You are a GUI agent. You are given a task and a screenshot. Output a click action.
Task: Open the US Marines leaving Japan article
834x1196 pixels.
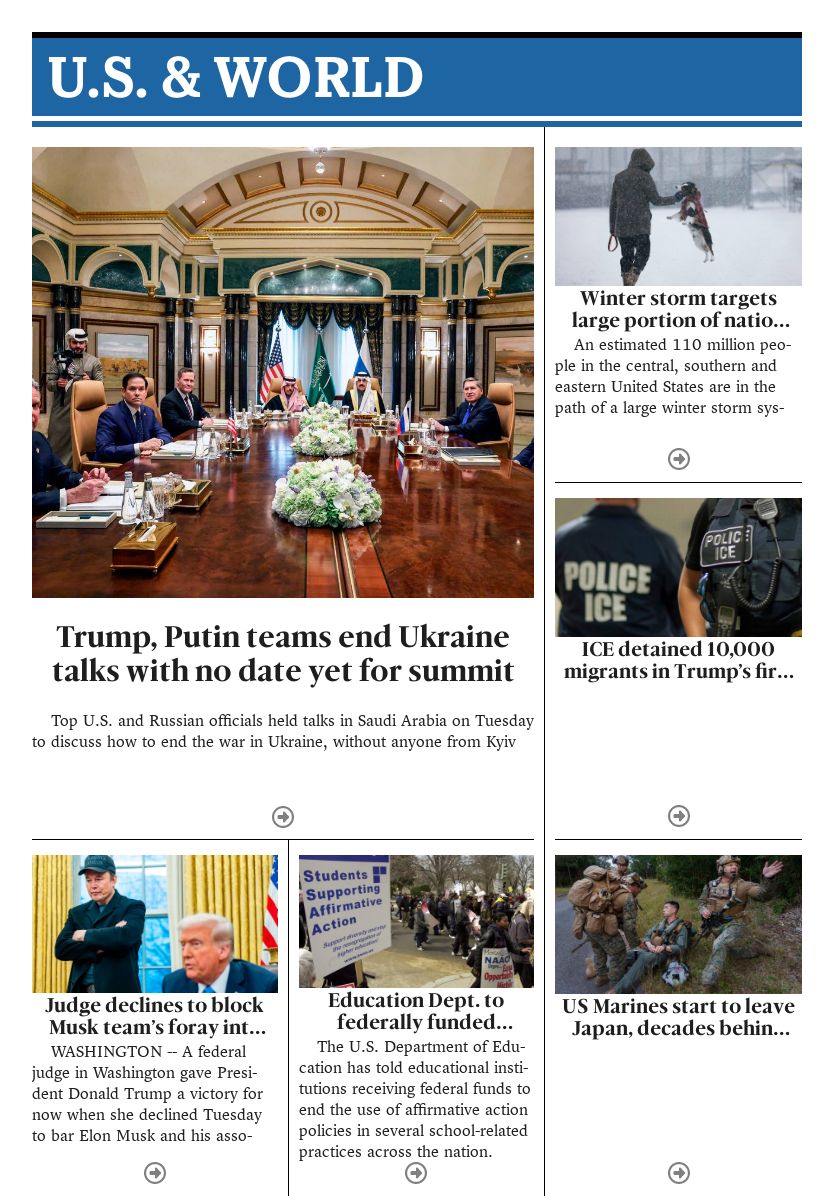679,1017
